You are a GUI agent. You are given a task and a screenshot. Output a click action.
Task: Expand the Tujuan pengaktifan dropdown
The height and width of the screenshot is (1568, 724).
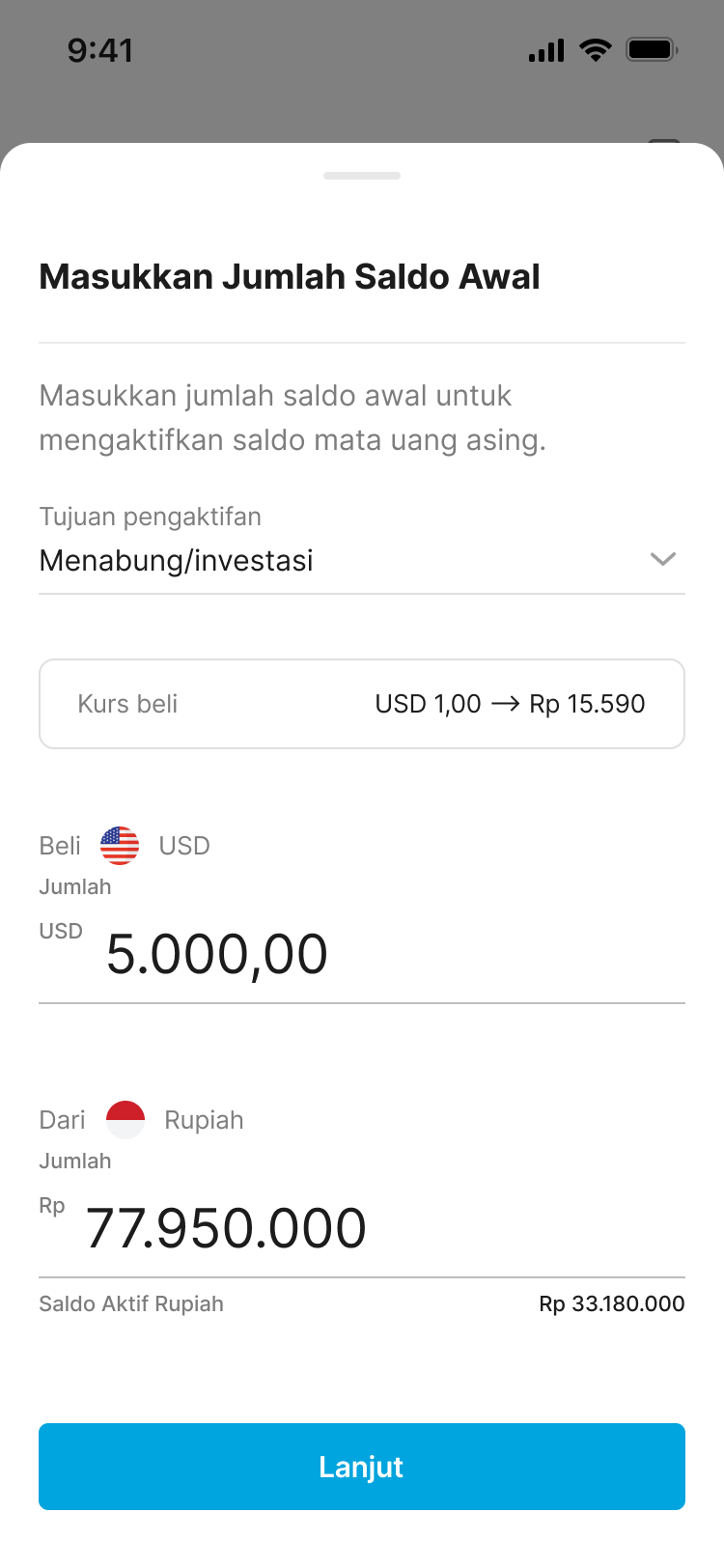[x=661, y=559]
